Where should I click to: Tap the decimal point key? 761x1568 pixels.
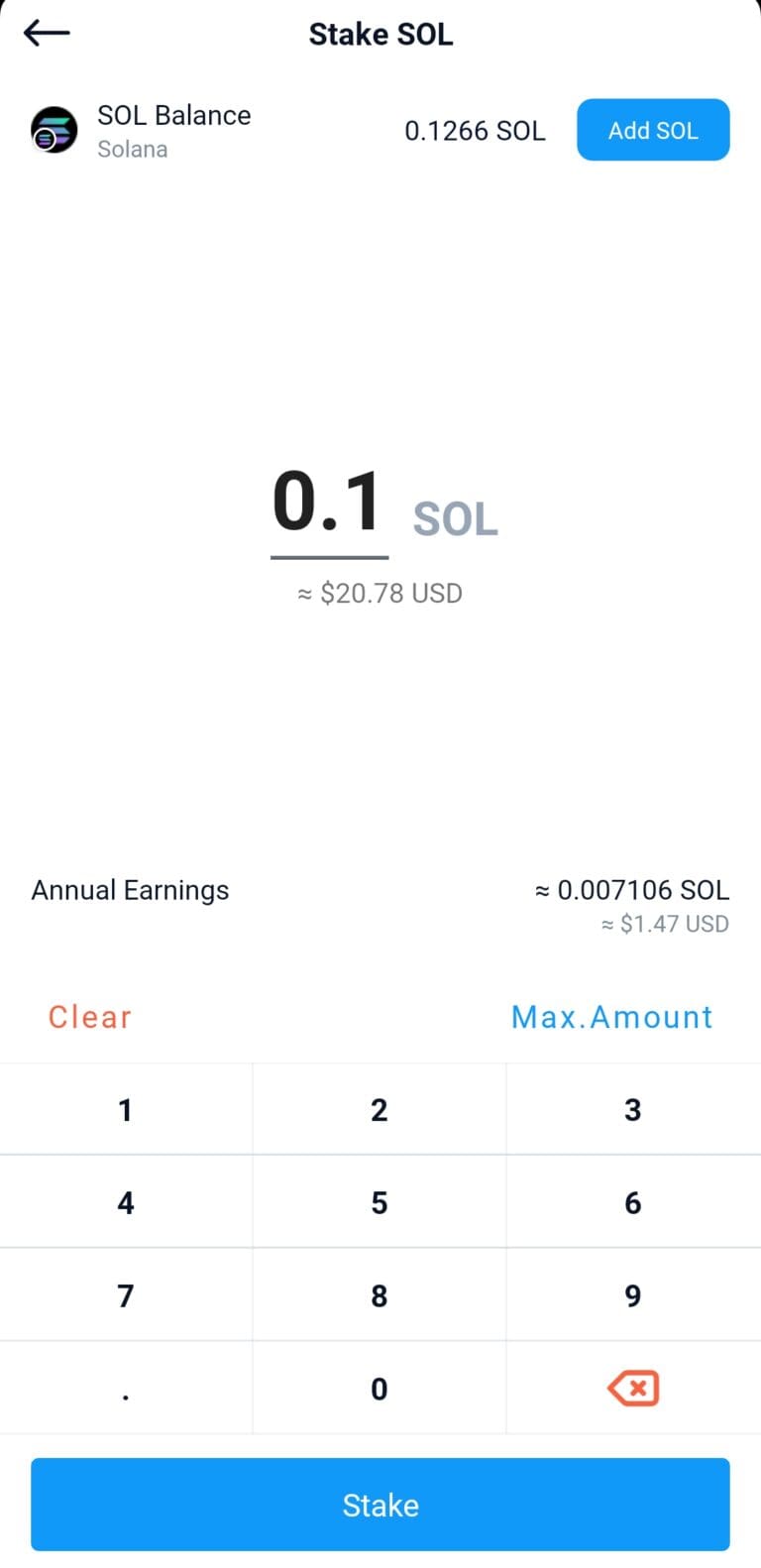pos(125,1388)
